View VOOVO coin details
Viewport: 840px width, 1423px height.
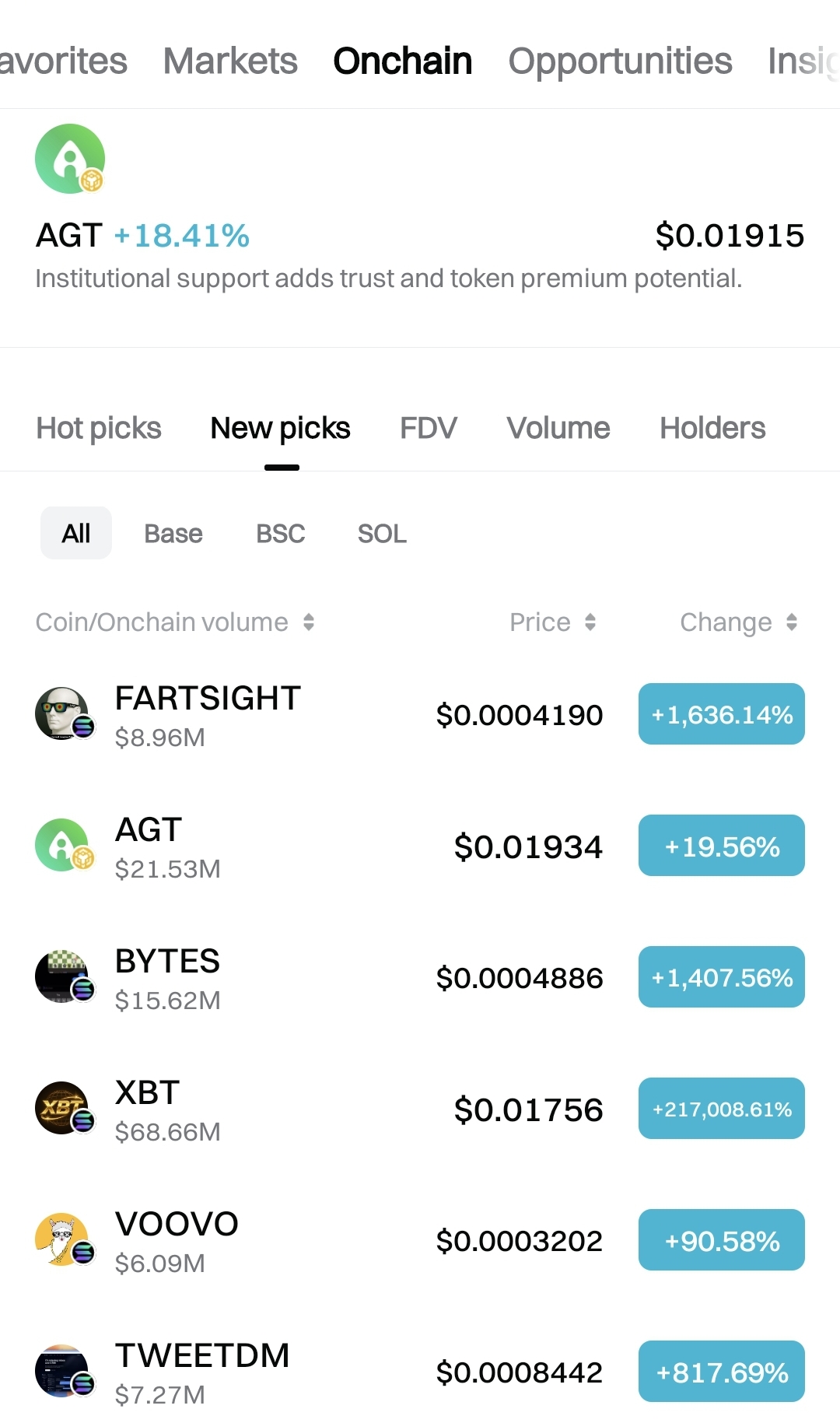[x=420, y=1240]
